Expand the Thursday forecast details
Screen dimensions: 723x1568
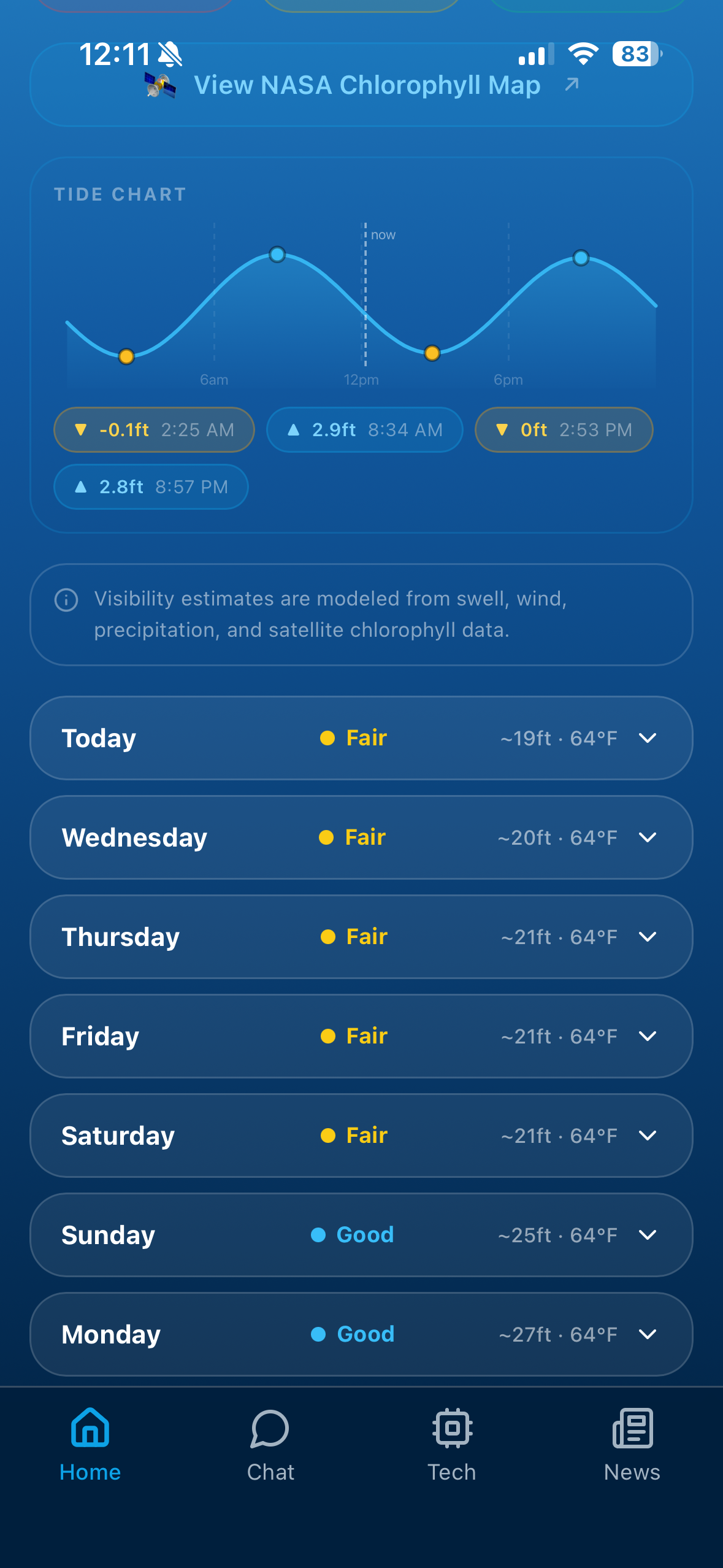(x=361, y=937)
